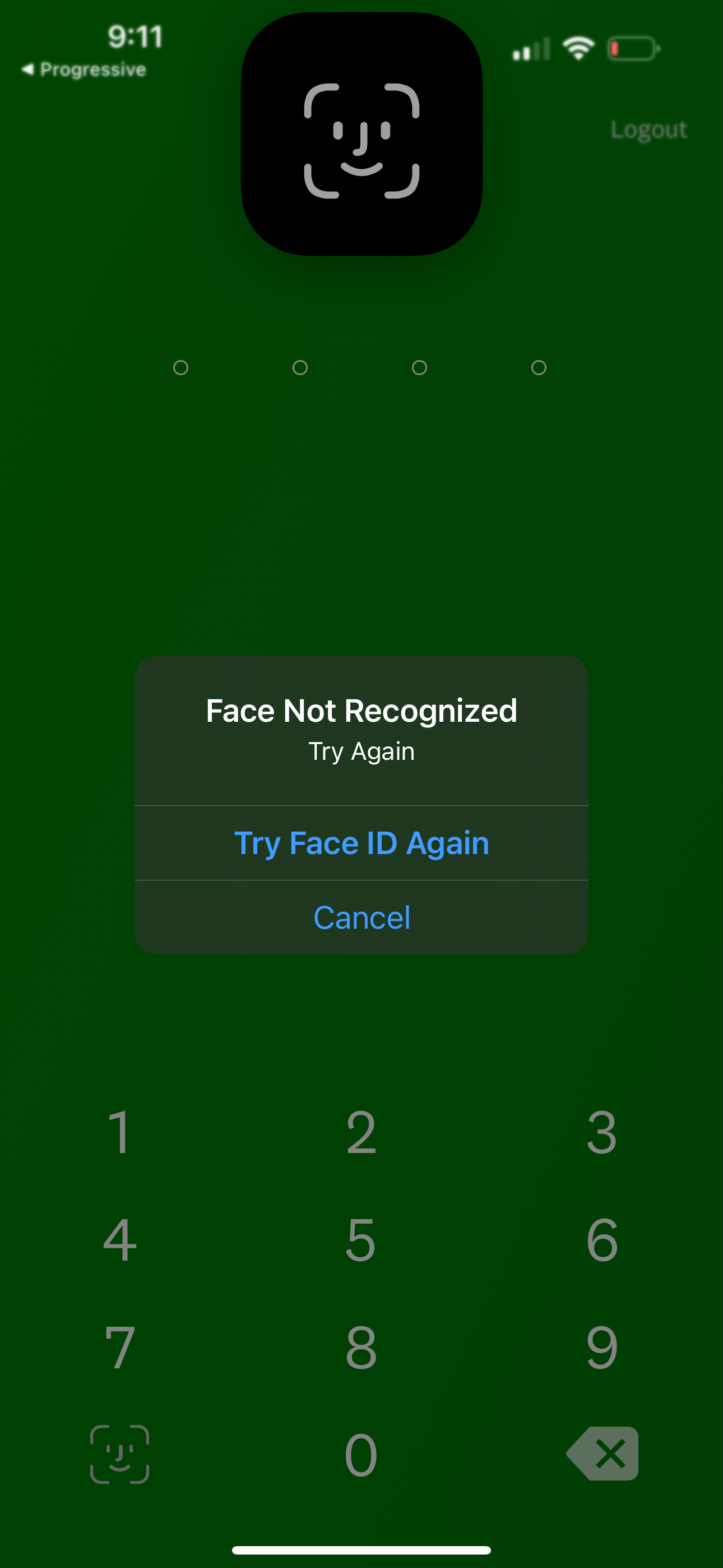Tap the third PIN entry circle
The width and height of the screenshot is (723, 1568).
[x=419, y=366]
